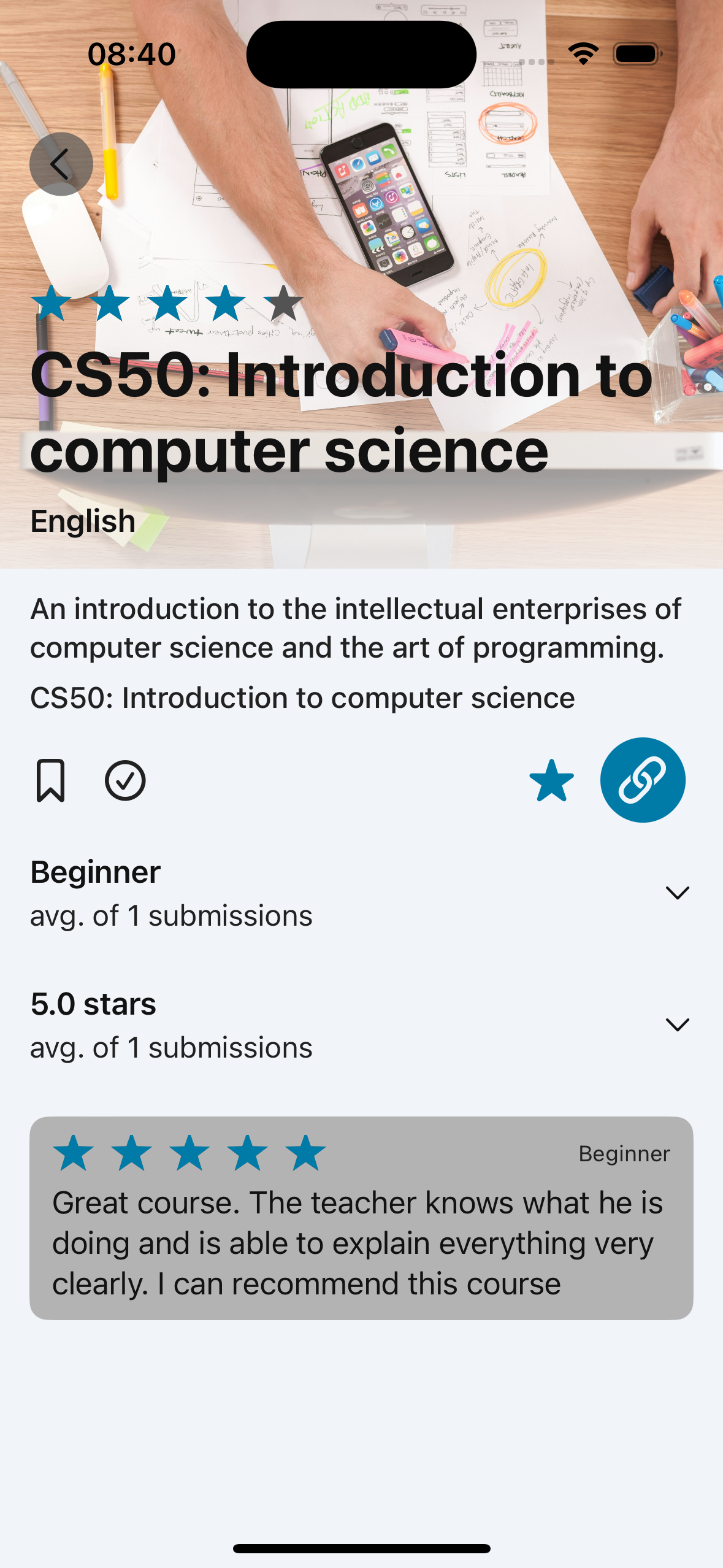
Task: Unfavorite the course using the blue star
Action: [551, 780]
